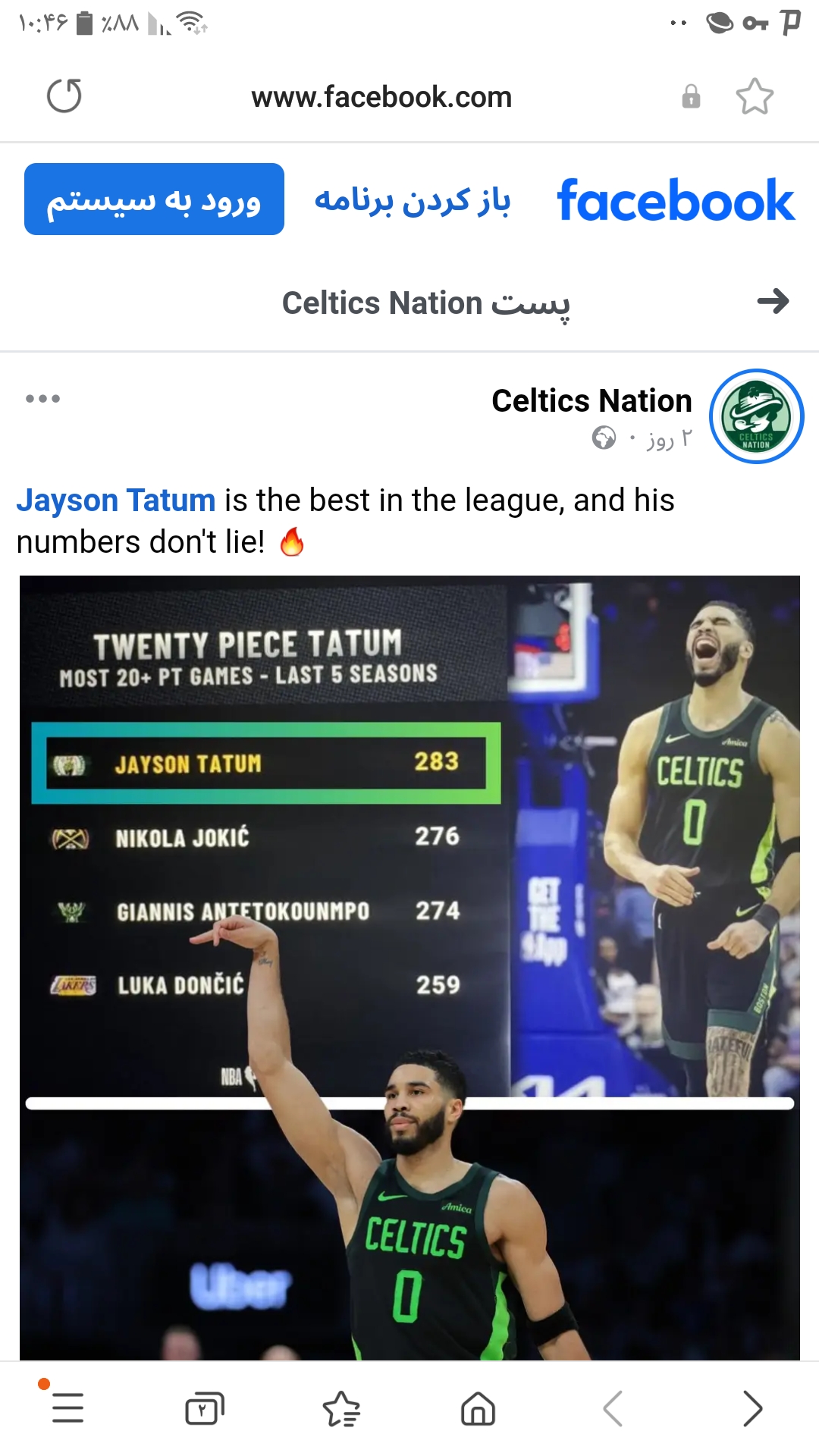Screen dimensions: 819x1456
Task: Tap the blue log in button
Action: [x=154, y=199]
